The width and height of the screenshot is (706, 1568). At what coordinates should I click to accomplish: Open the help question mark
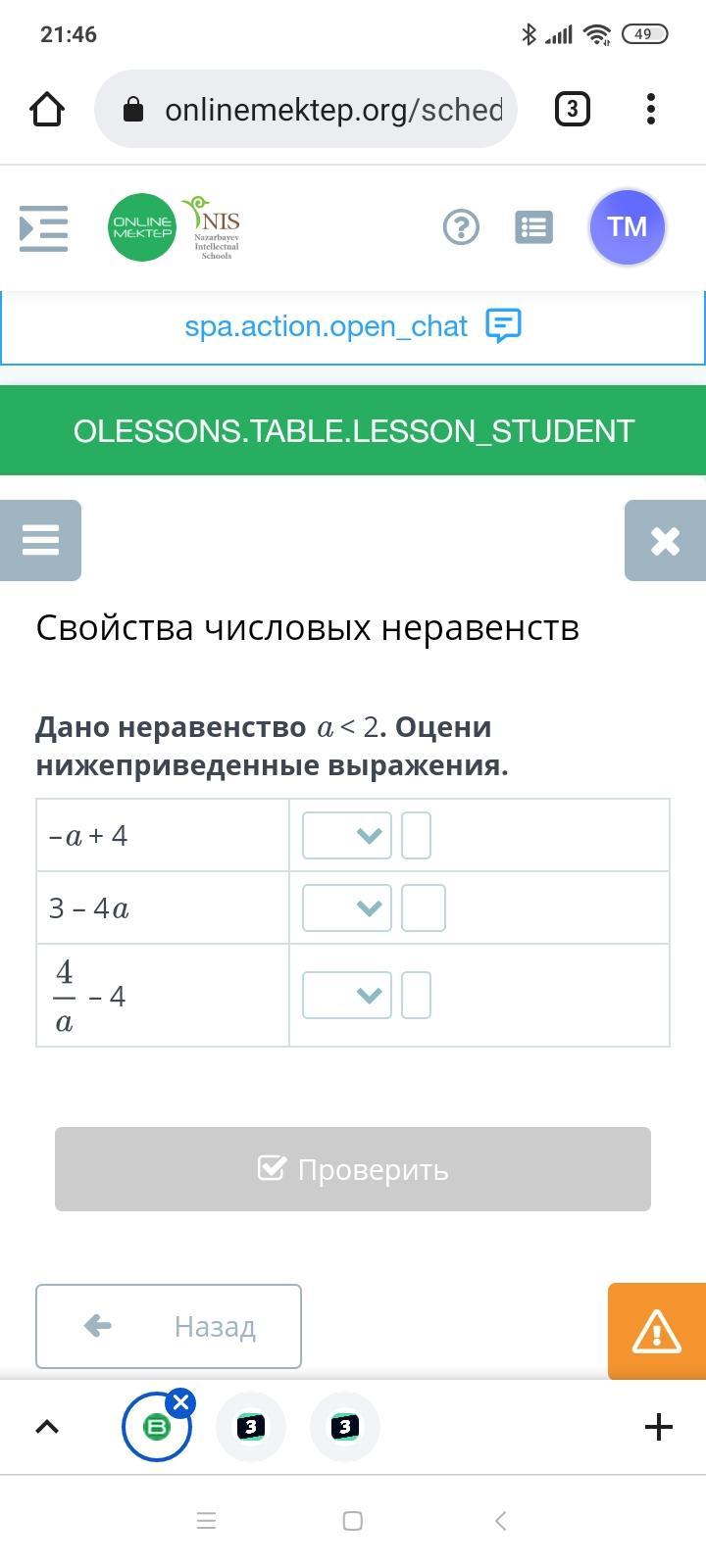(461, 227)
